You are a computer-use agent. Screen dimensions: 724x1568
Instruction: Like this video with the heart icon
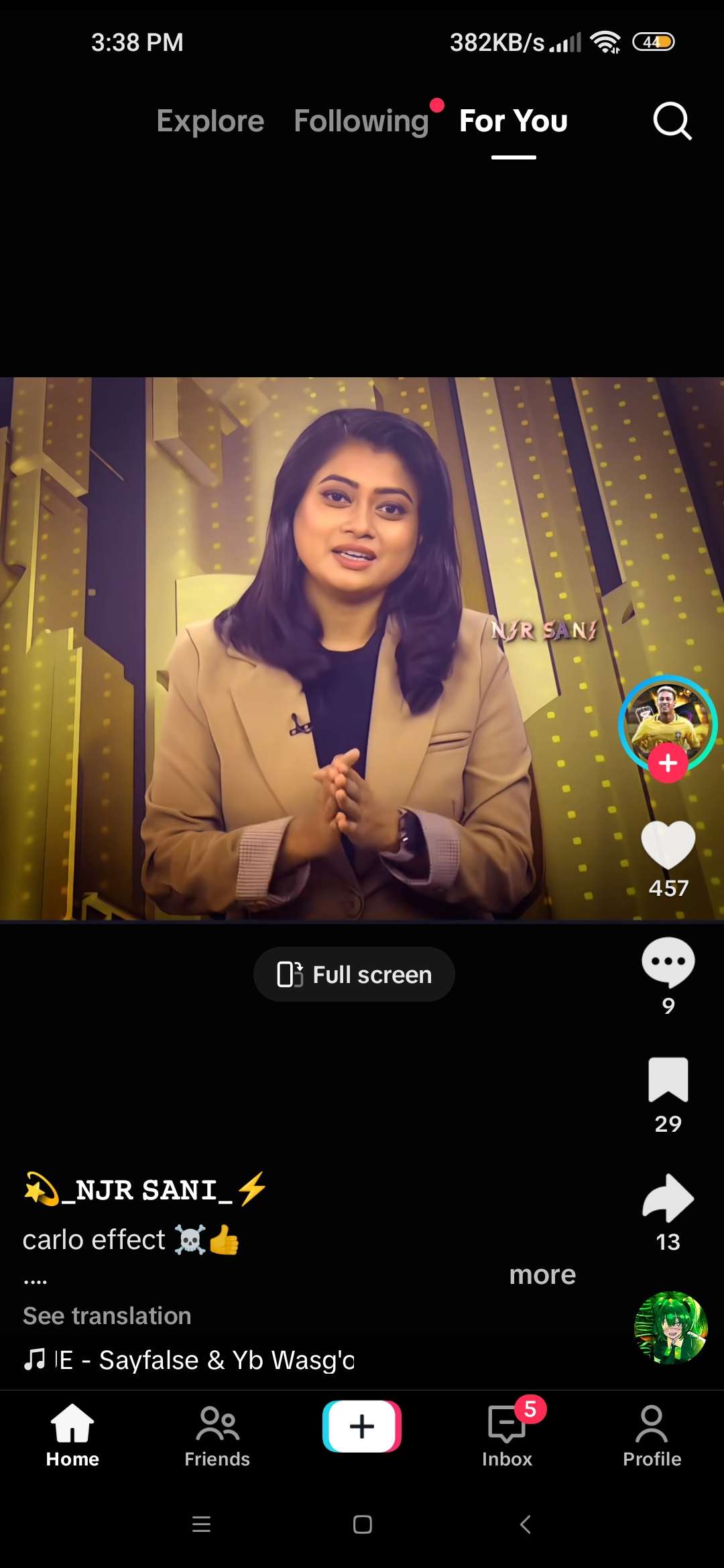click(668, 846)
